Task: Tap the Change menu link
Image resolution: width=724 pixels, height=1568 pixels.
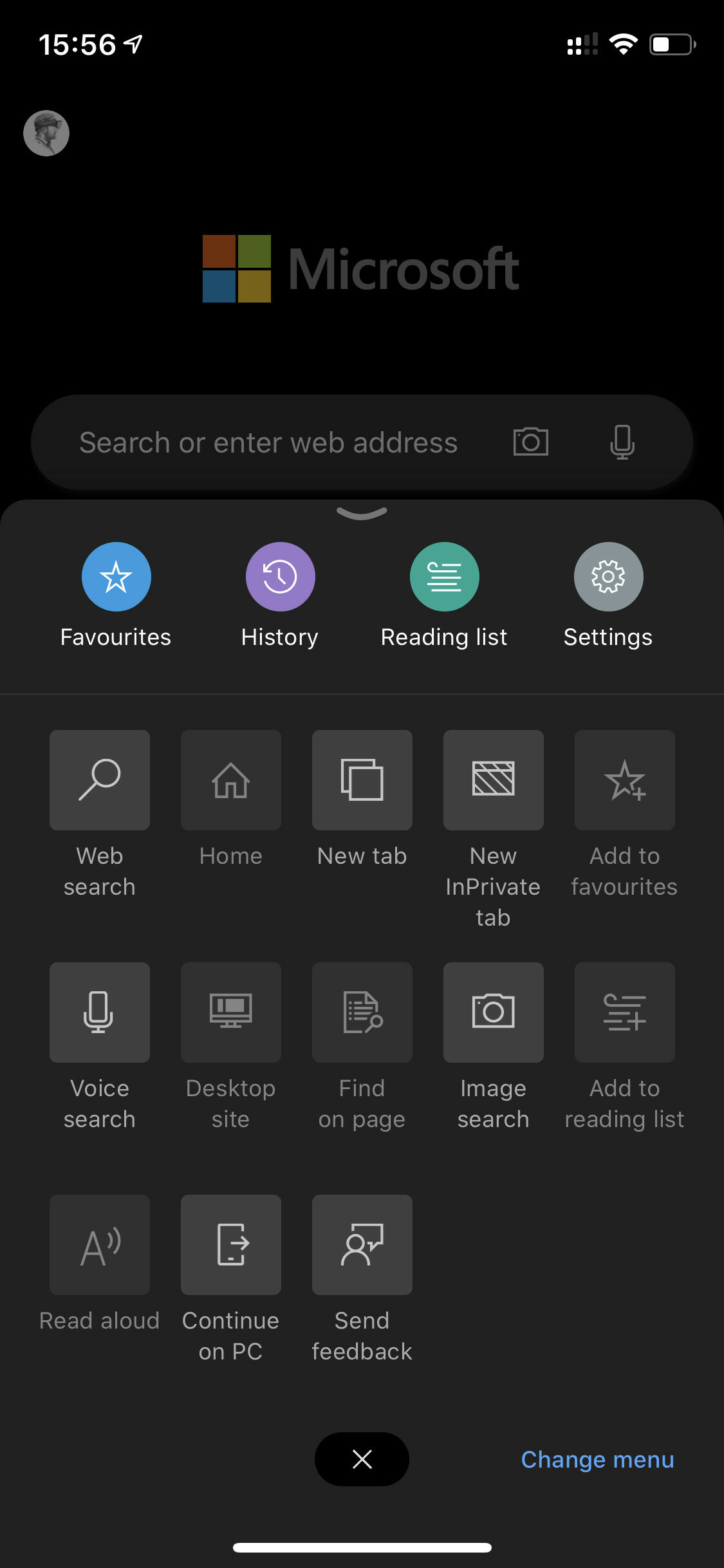Action: click(597, 1459)
